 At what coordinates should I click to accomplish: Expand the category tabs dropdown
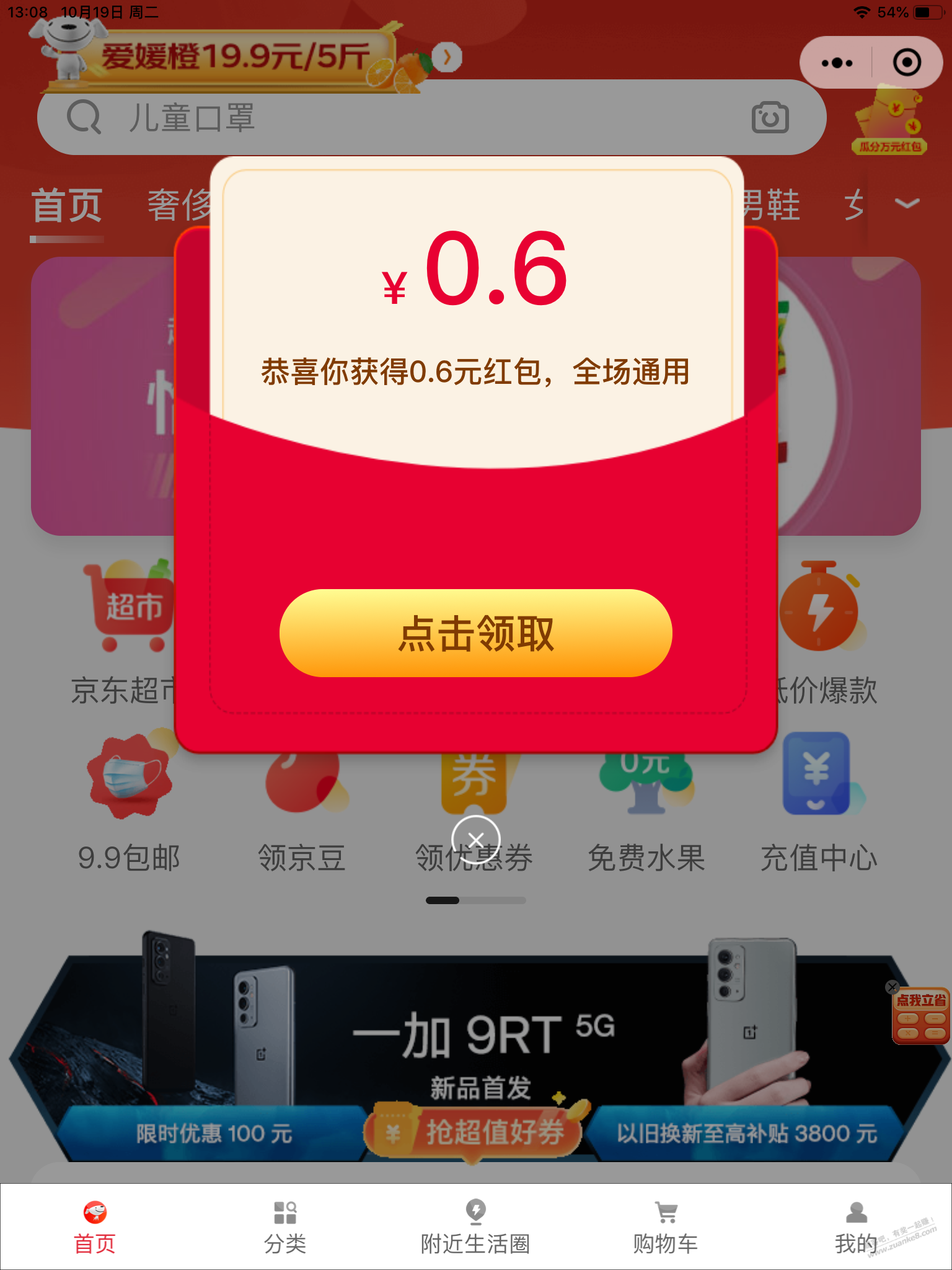point(907,203)
